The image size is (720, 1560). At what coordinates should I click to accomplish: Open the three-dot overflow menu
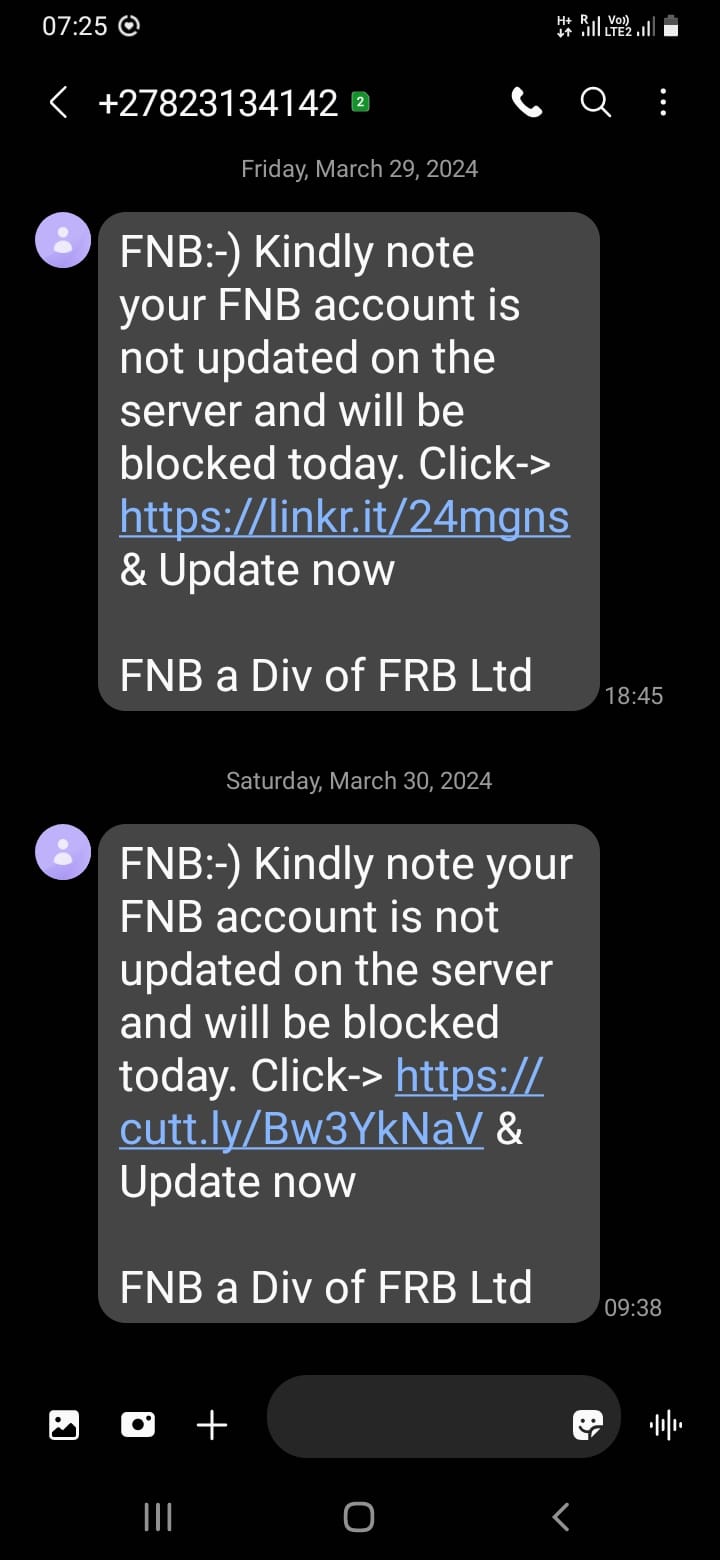tap(663, 102)
